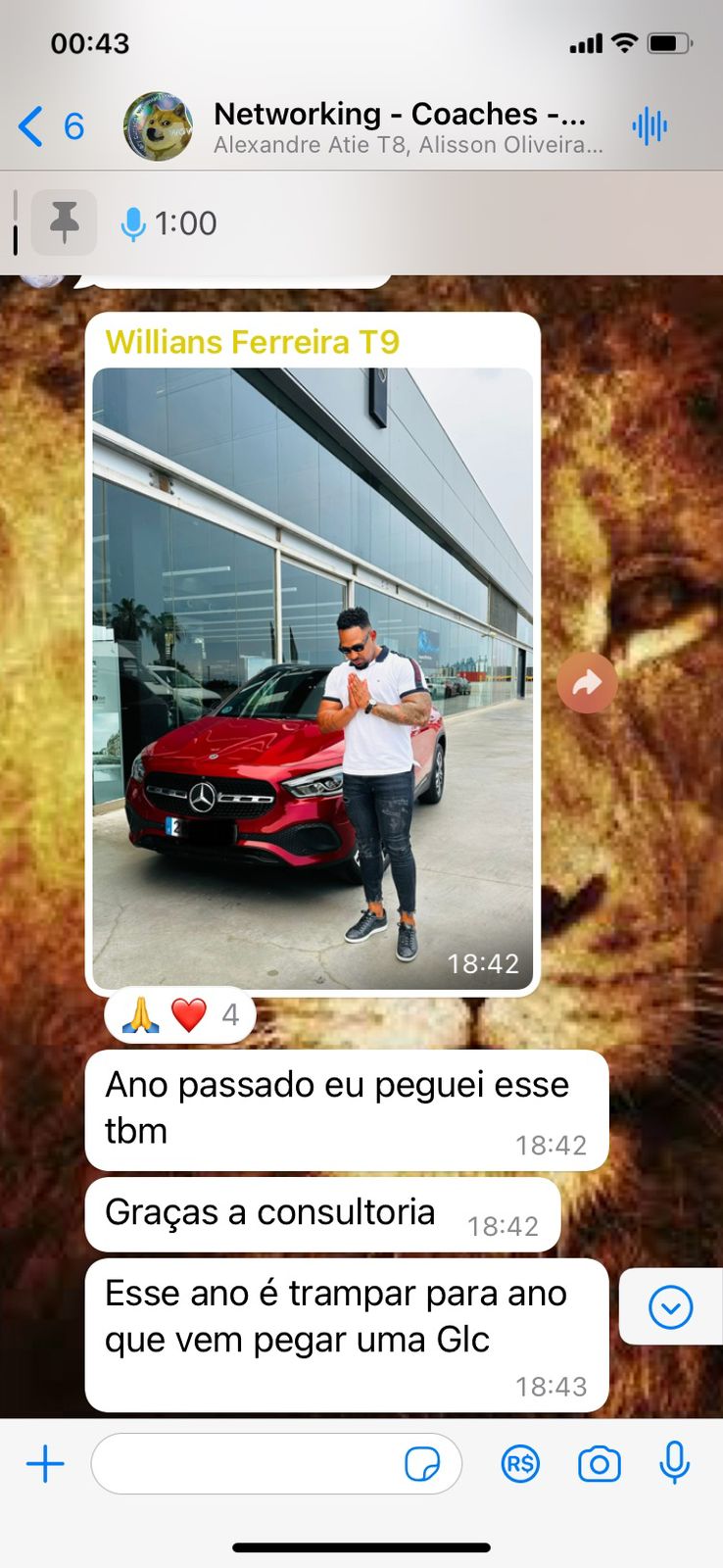View Willians Ferreira's car photo
Screen dimensions: 723x1568
coord(313,678)
